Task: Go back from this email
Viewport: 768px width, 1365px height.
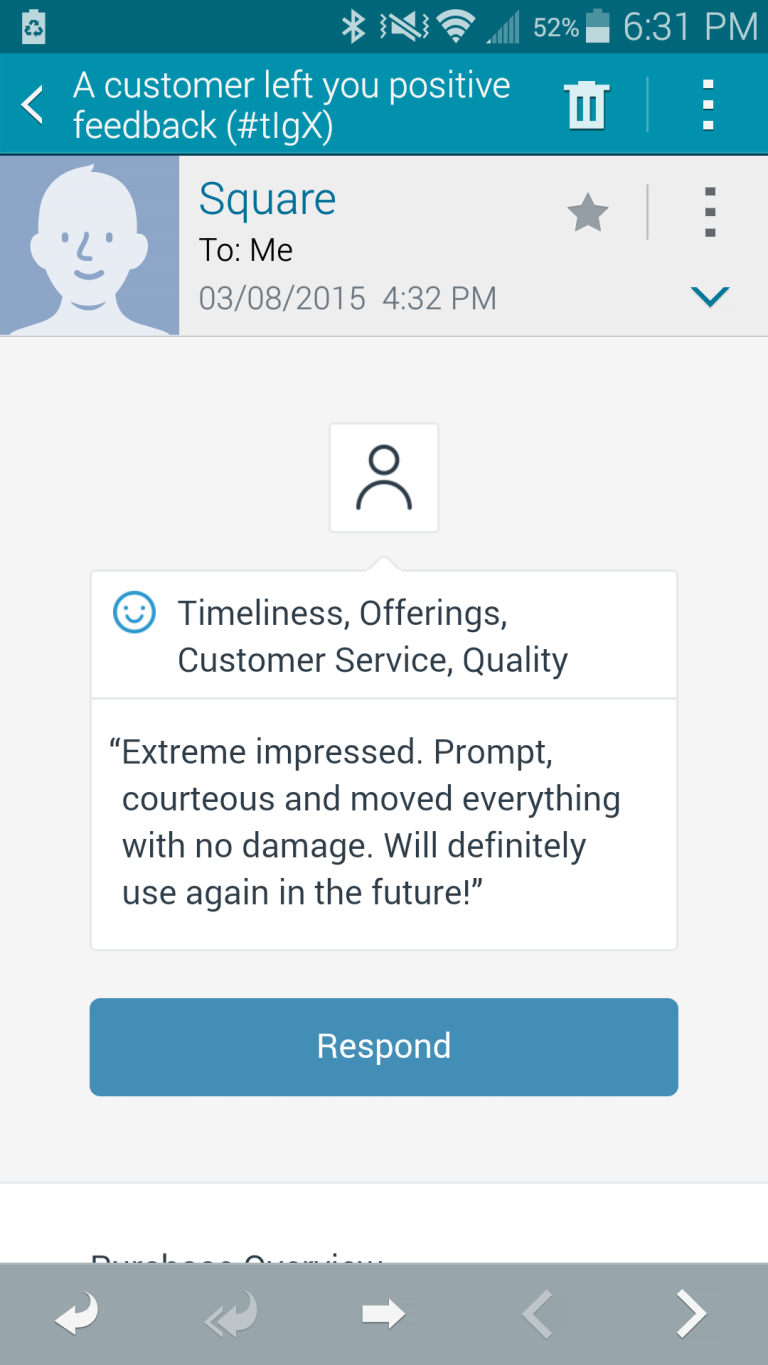Action: click(33, 104)
